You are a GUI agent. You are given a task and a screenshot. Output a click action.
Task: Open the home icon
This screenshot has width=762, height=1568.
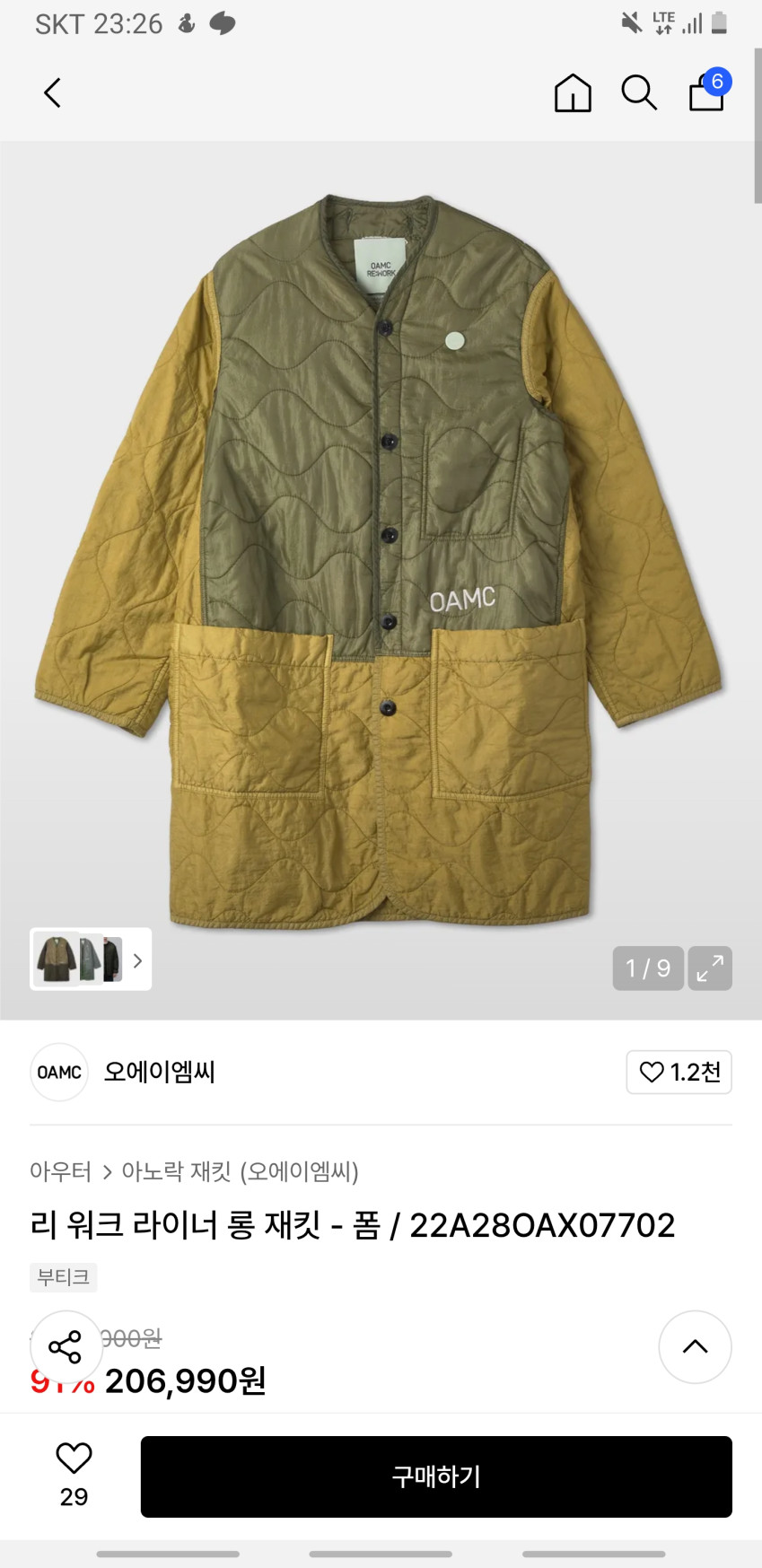(573, 92)
